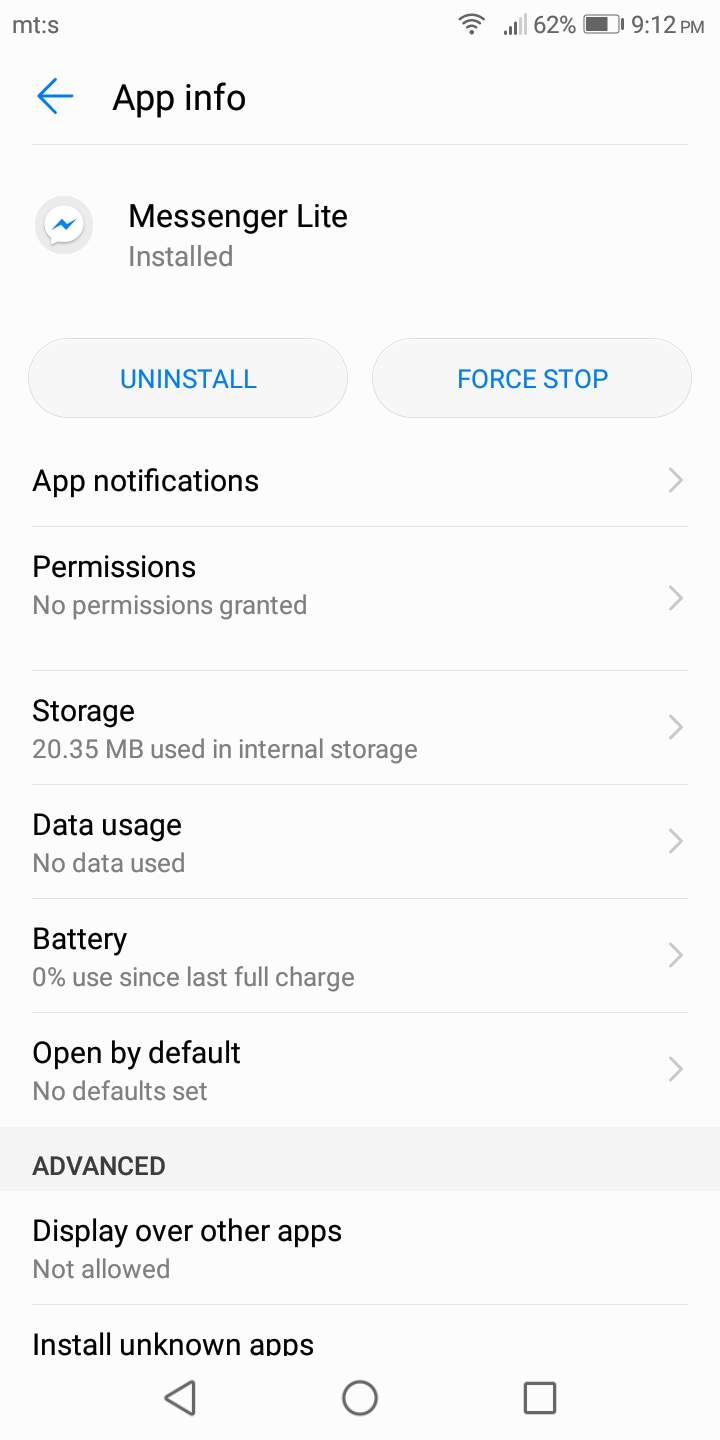View Storage details
The image size is (720, 1440).
pos(360,728)
